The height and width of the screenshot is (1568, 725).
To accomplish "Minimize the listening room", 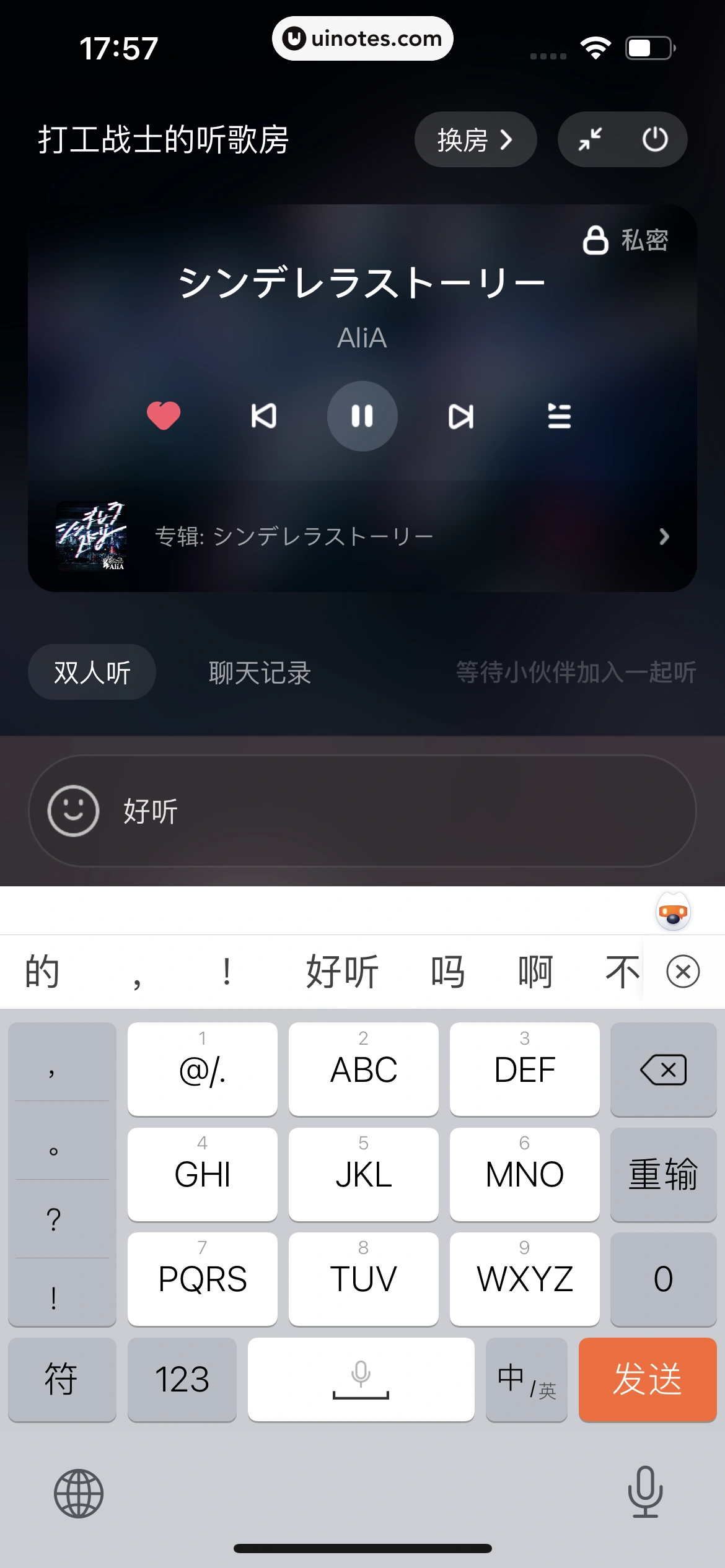I will (x=590, y=140).
